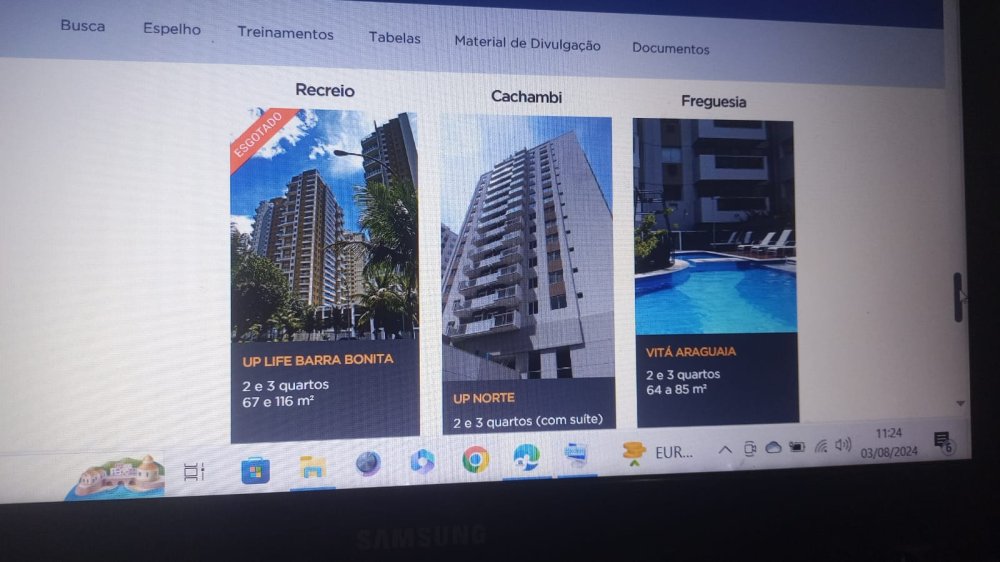This screenshot has height=562, width=1000.
Task: Select the Documentos menu item
Action: (670, 48)
